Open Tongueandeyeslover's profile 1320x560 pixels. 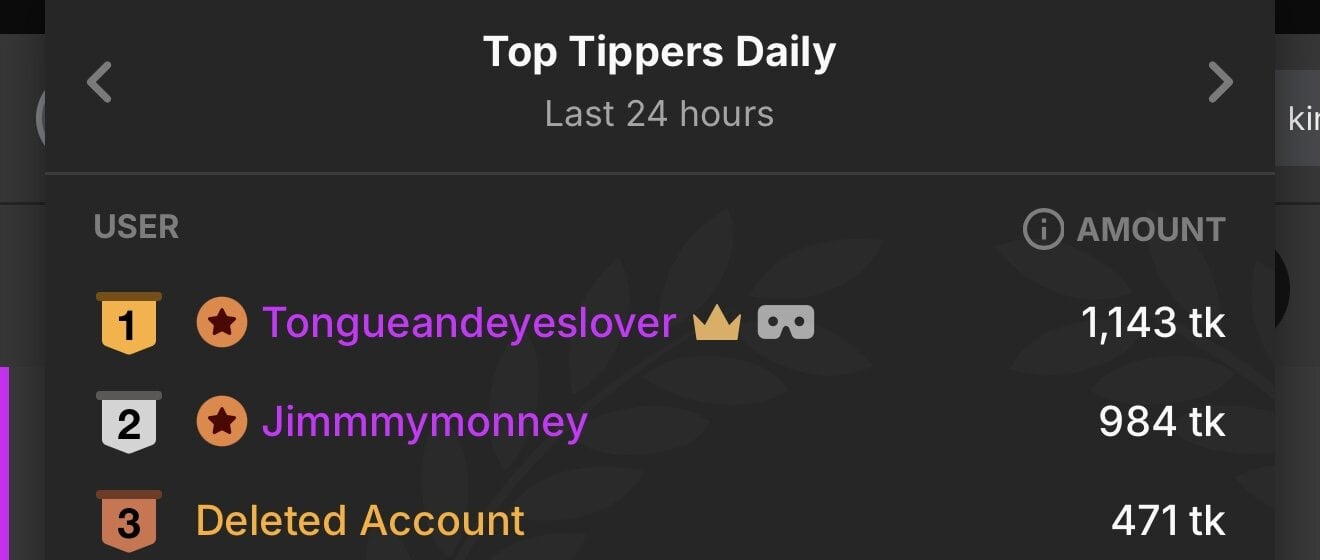[468, 323]
